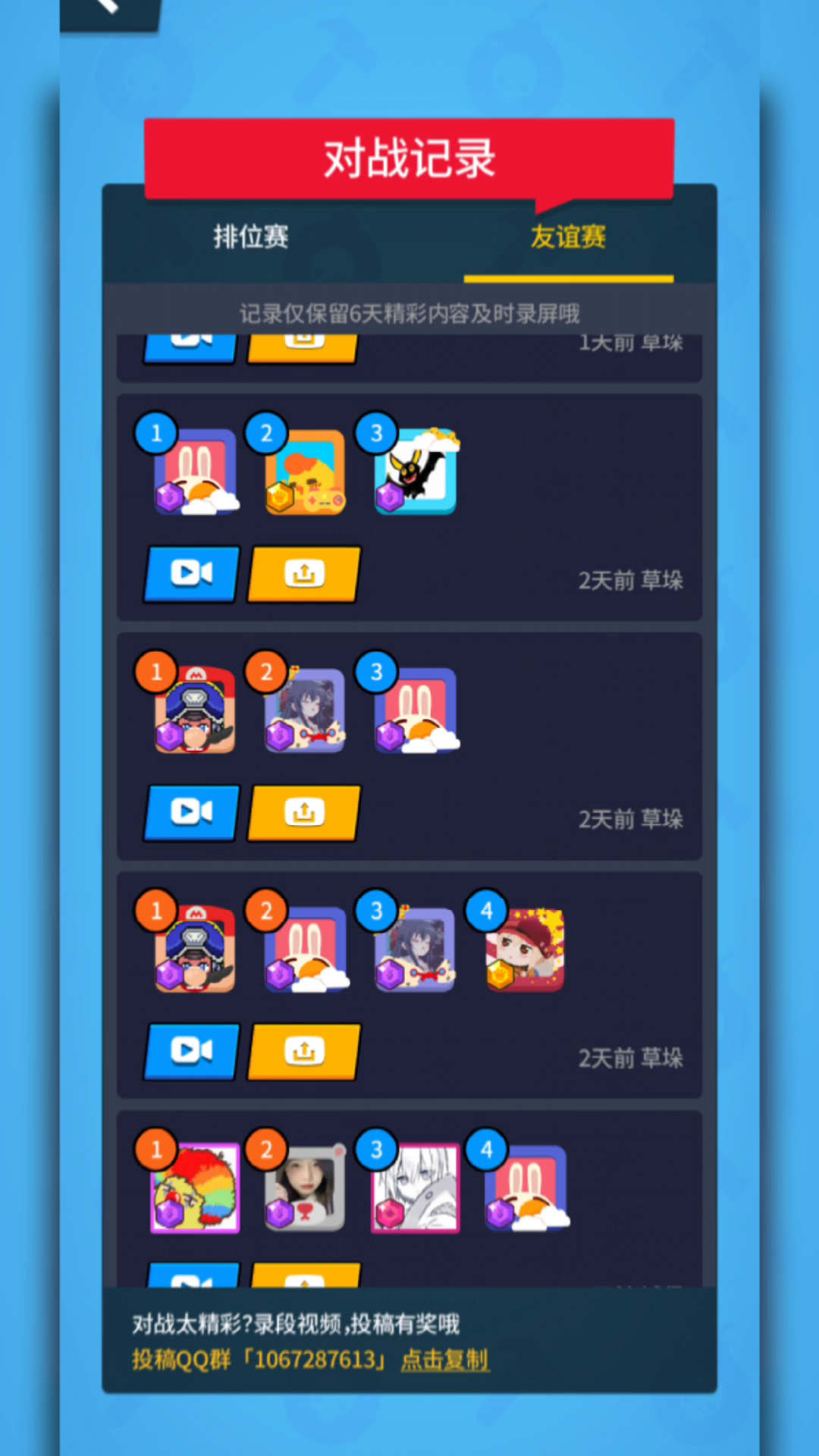This screenshot has height=1456, width=819.
Task: Open the orange duck avatar player ranked second
Action: (305, 472)
